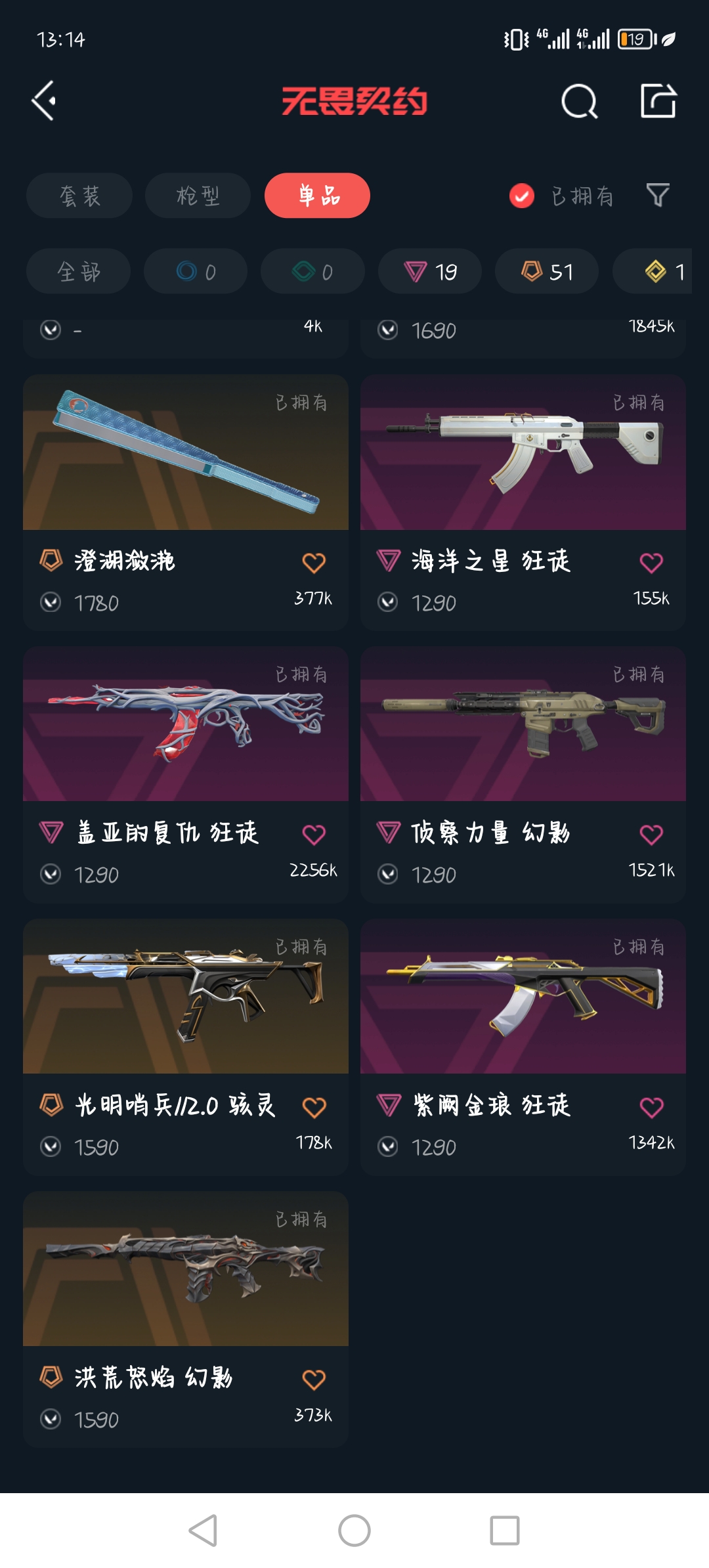Open the search magnifier icon
Screen dimensions: 709x1568
click(x=579, y=102)
